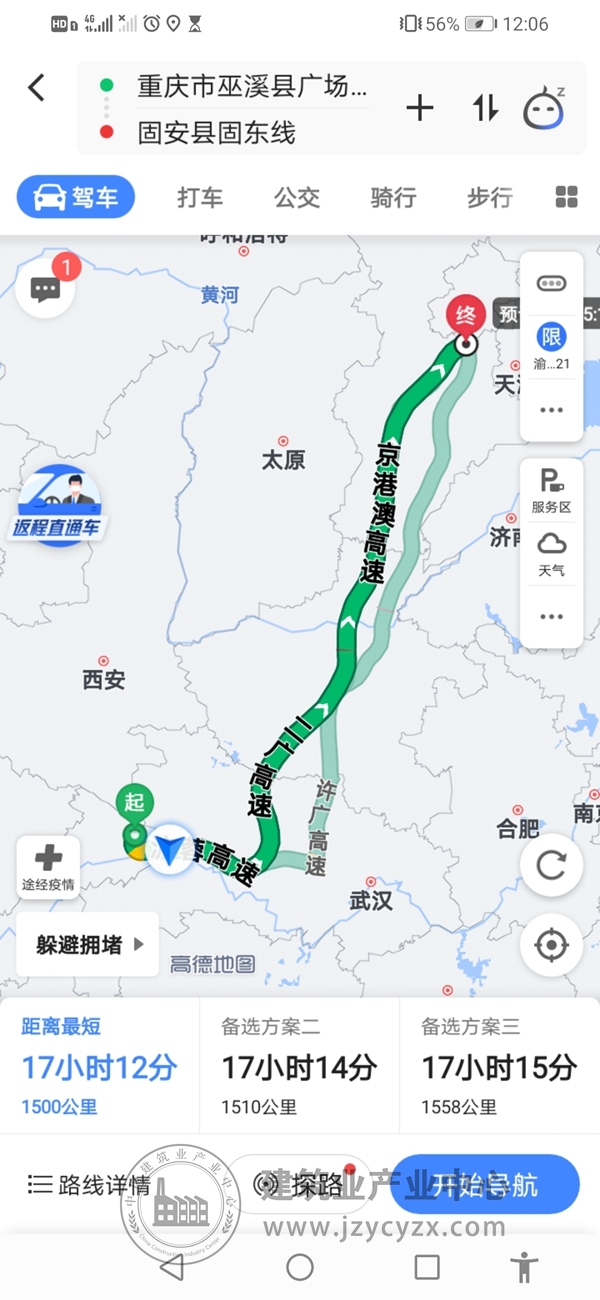The width and height of the screenshot is (600, 1300).
Task: Swap start and destination points
Action: [485, 108]
